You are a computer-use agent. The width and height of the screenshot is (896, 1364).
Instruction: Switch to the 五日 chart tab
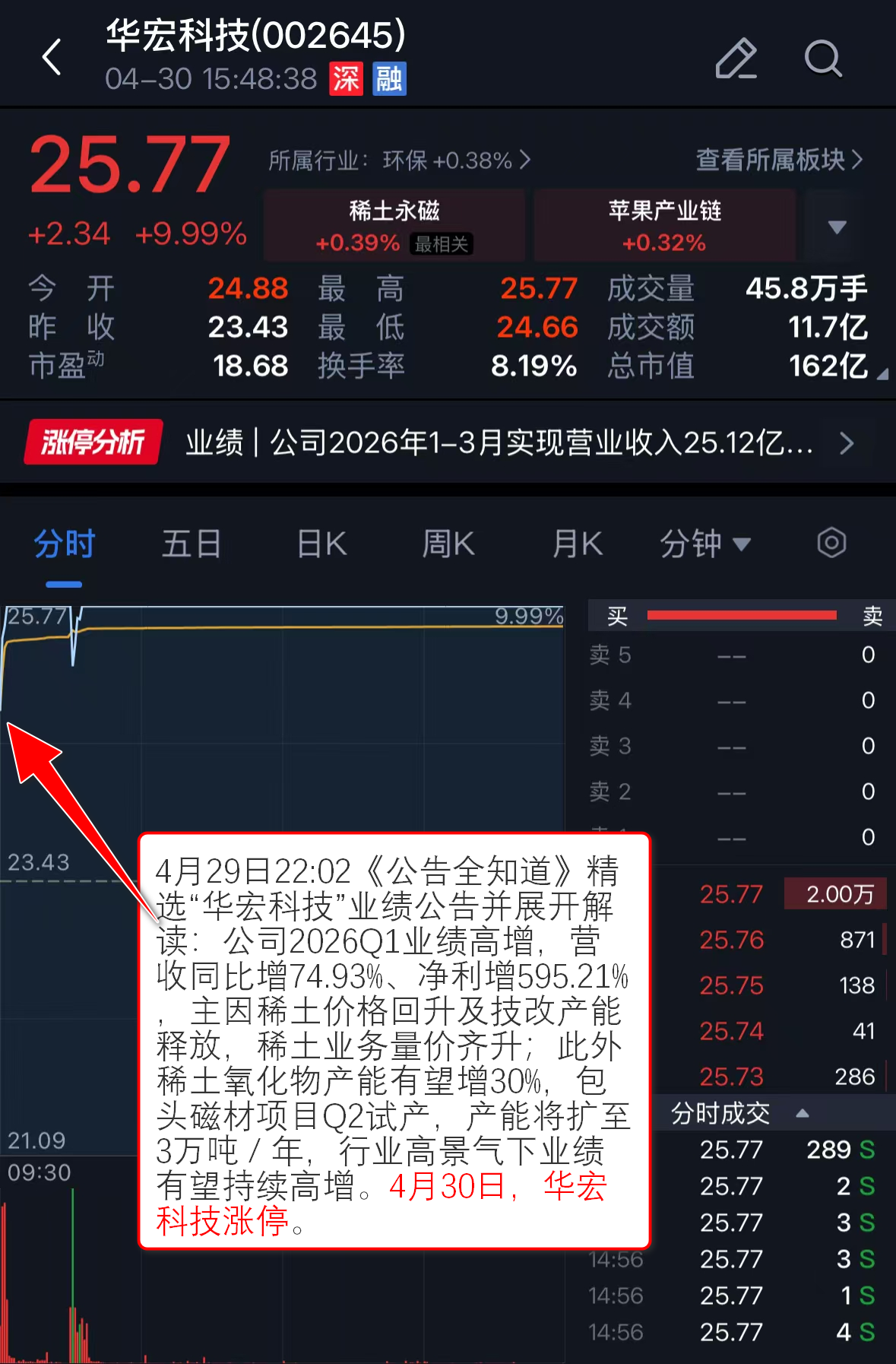(192, 544)
